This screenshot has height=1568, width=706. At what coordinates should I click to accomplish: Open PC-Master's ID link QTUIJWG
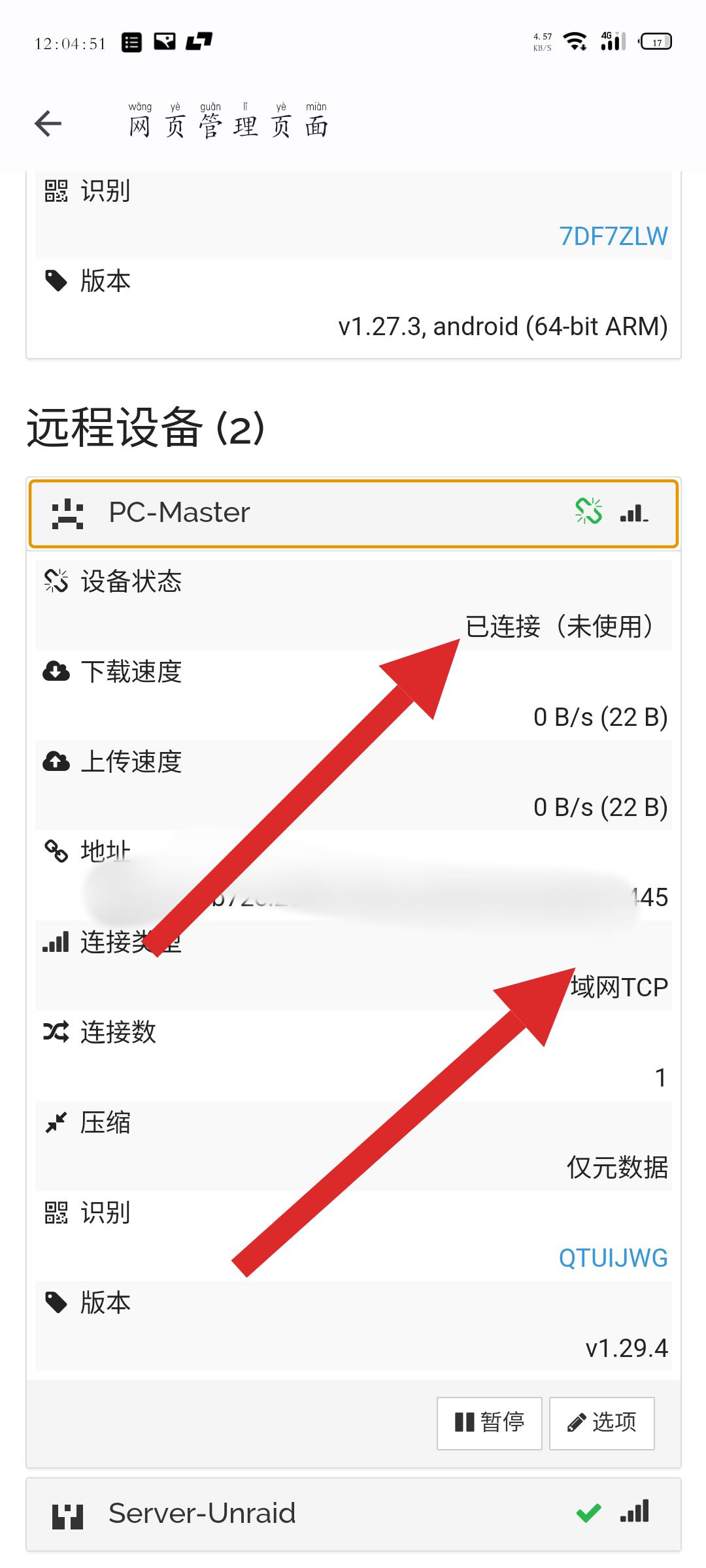pos(613,1258)
